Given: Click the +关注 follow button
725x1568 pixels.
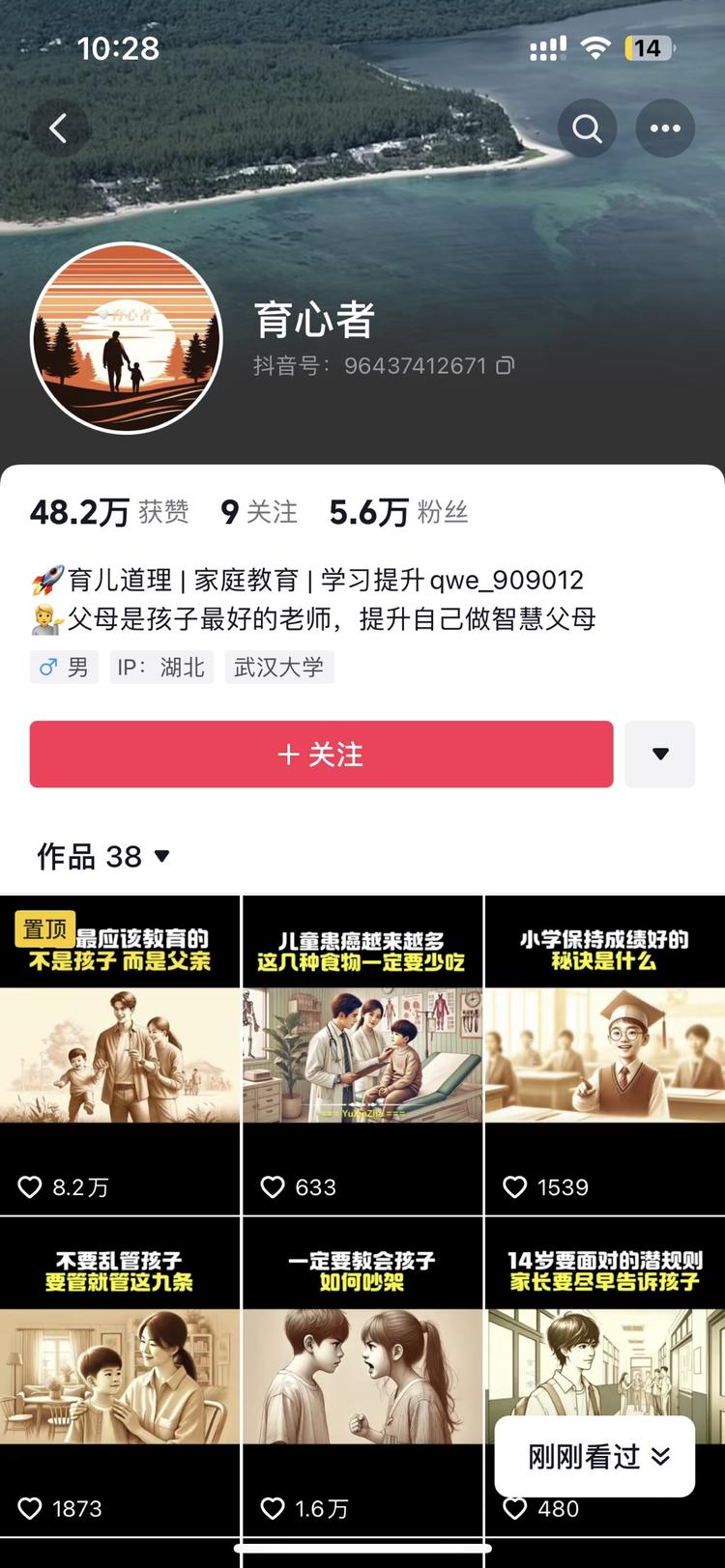Looking at the screenshot, I should pyautogui.click(x=322, y=755).
